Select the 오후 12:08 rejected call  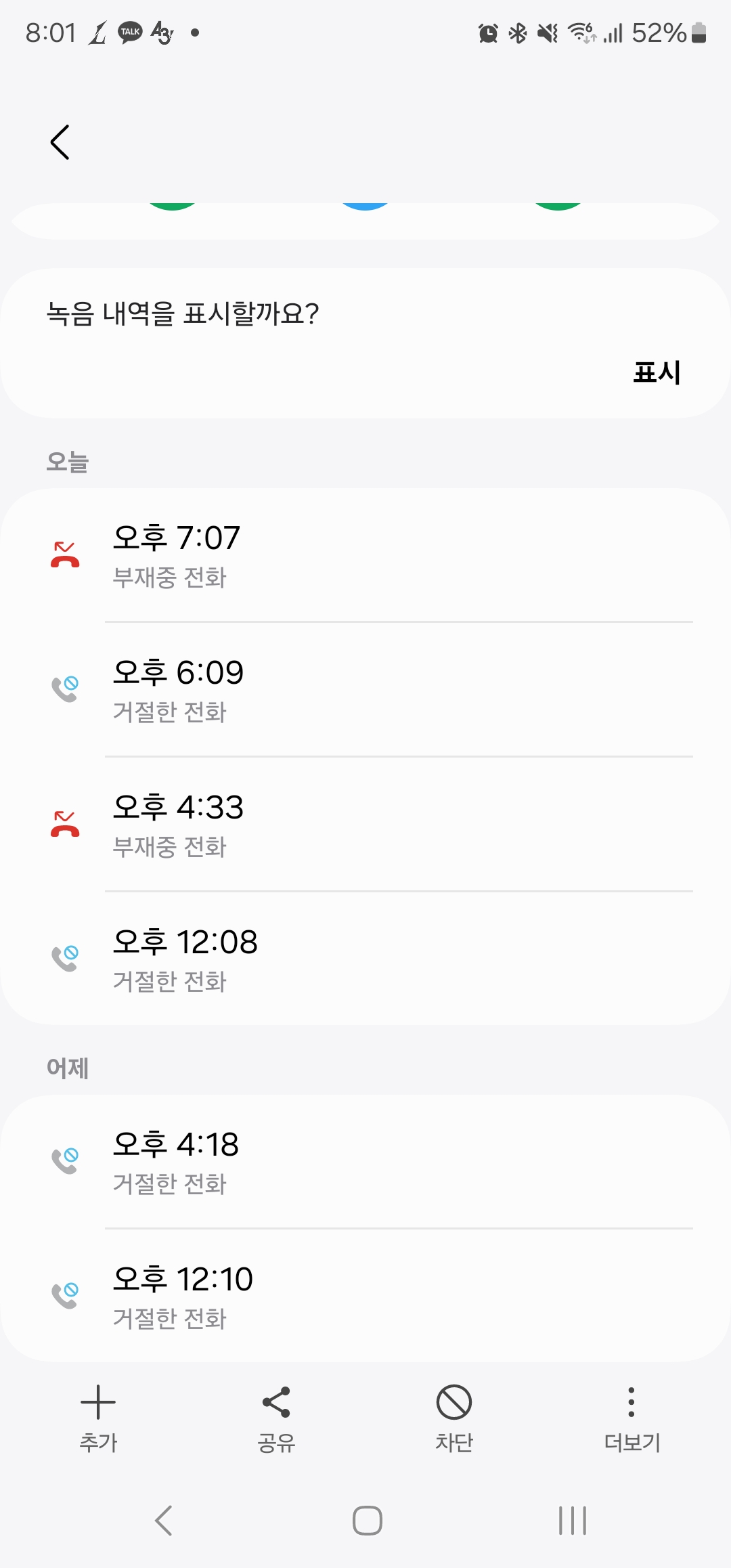click(365, 959)
